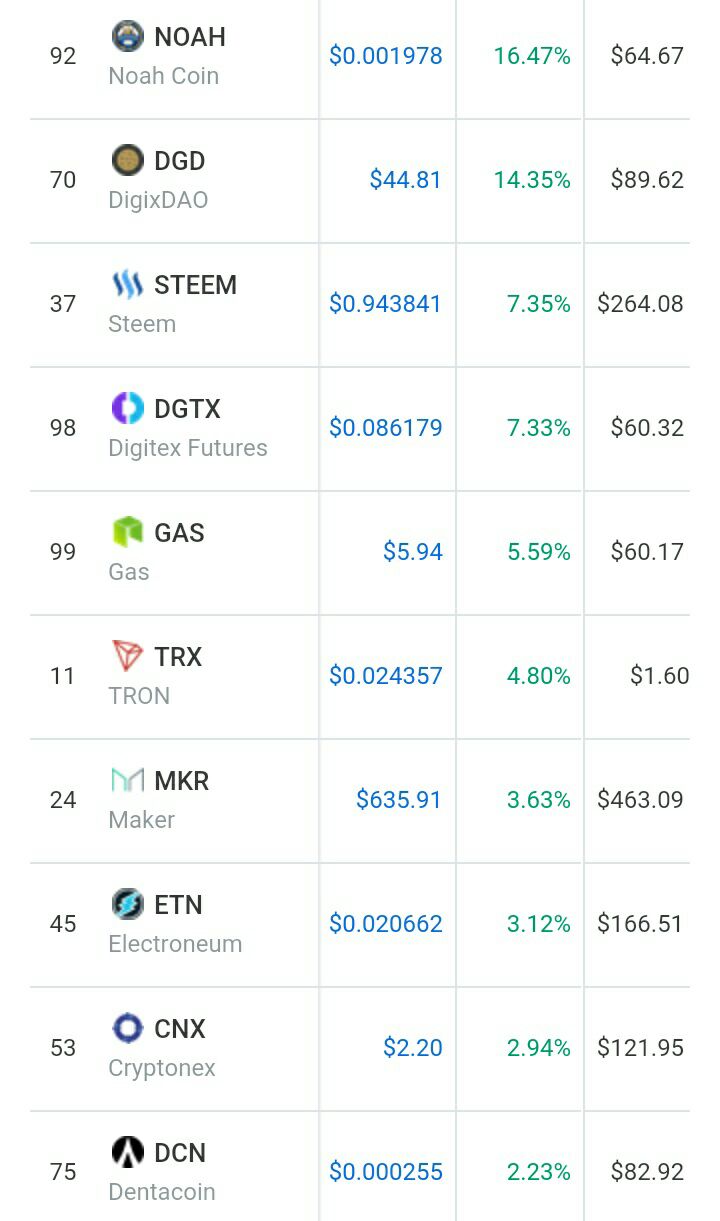View the Steem (STEEM) coin details

coord(195,286)
